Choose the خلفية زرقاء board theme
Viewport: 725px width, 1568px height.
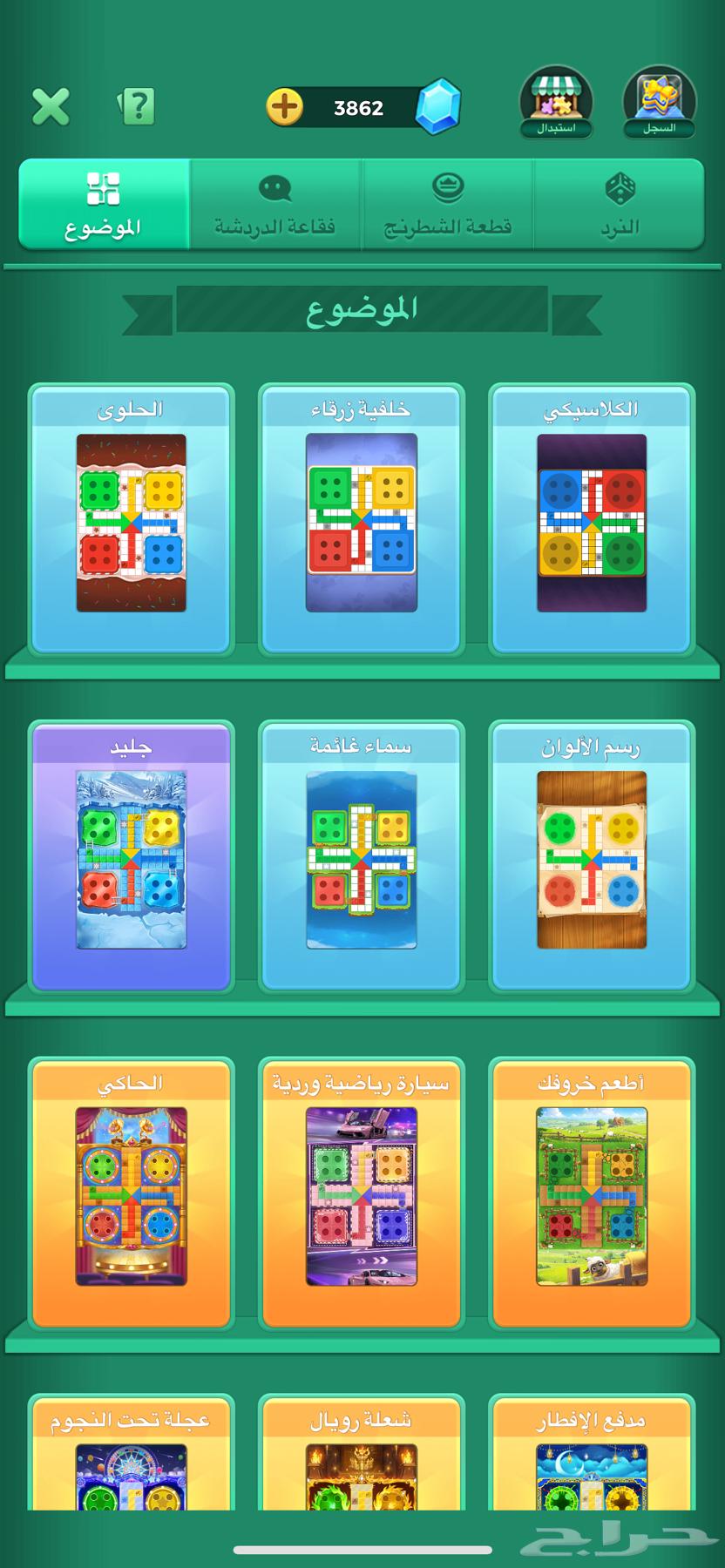tap(362, 521)
